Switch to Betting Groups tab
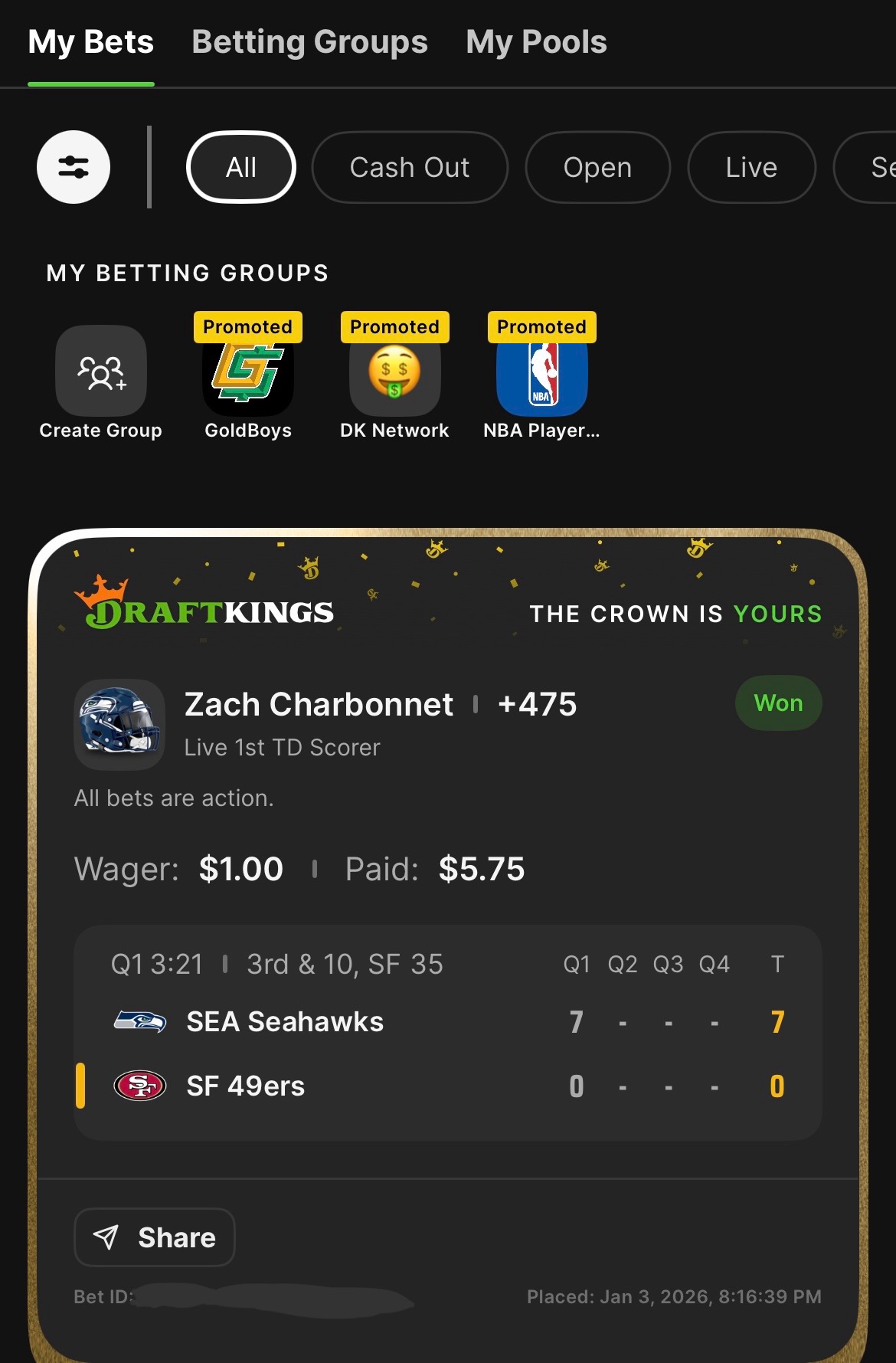 click(x=309, y=42)
